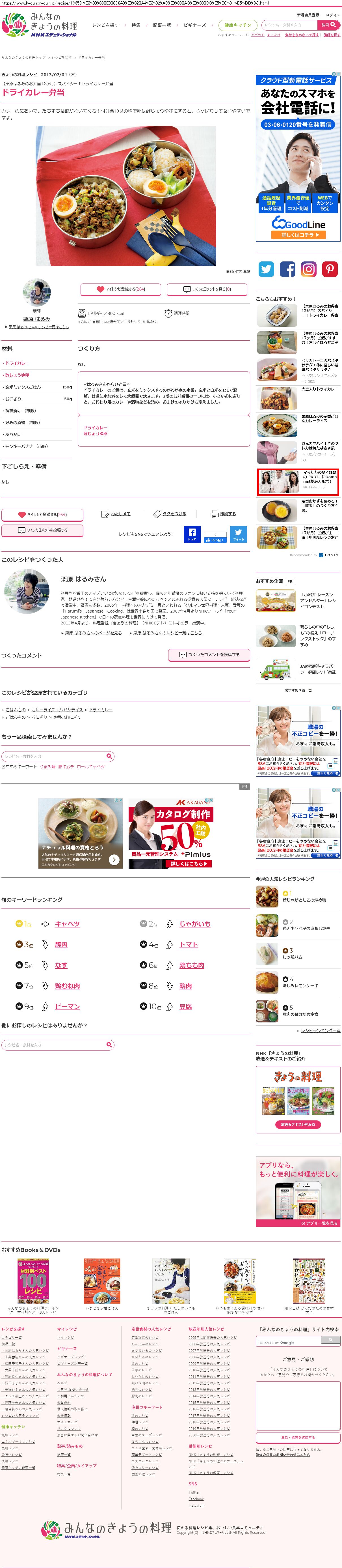This screenshot has height=1568, width=342.
Task: Open the わたしメモ link
Action: [116, 514]
